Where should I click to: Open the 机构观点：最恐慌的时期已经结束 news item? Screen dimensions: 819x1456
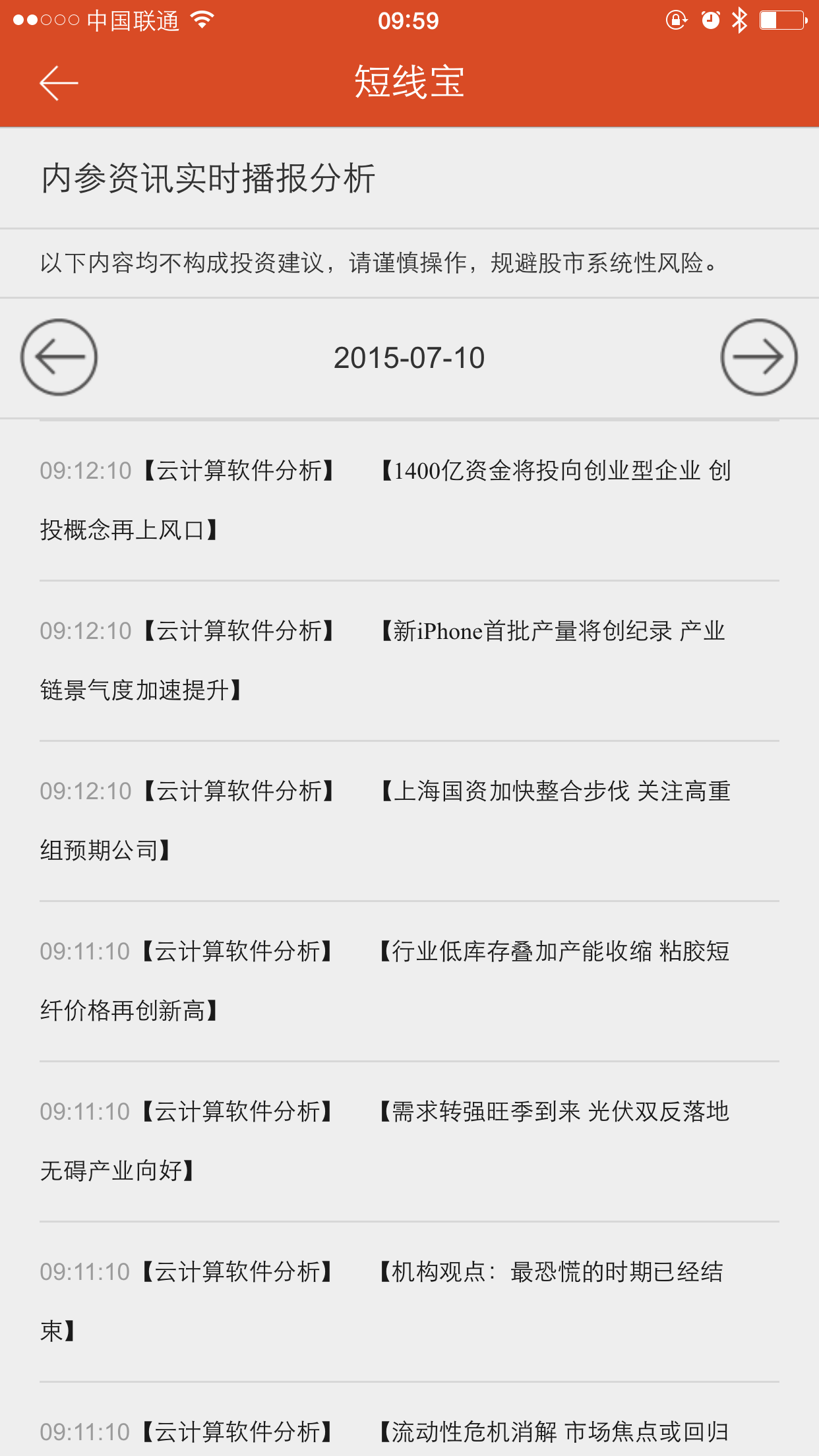(409, 1302)
